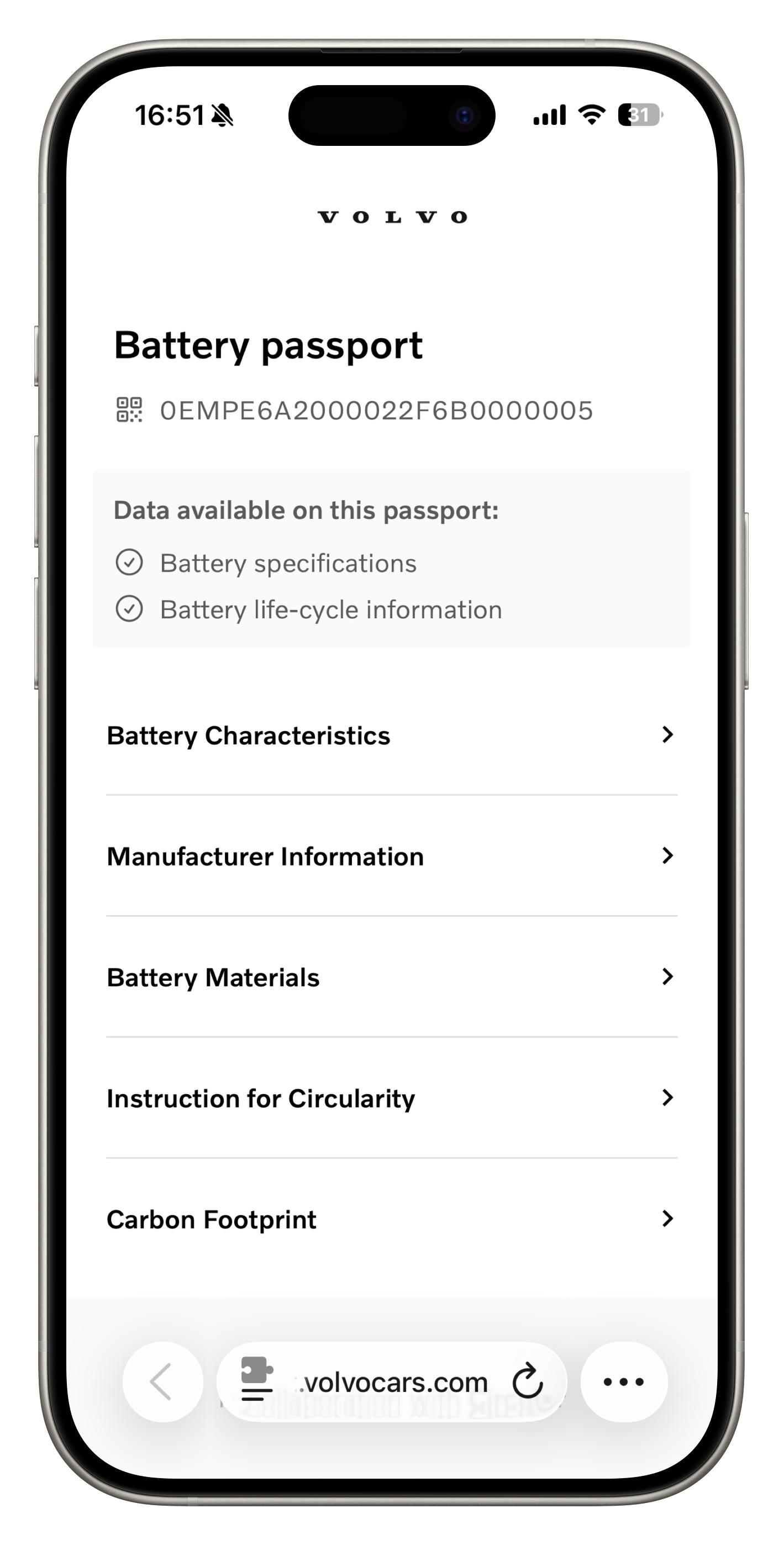Open Carbon Footprint section
This screenshot has width=784, height=1545.
pyautogui.click(x=391, y=1220)
